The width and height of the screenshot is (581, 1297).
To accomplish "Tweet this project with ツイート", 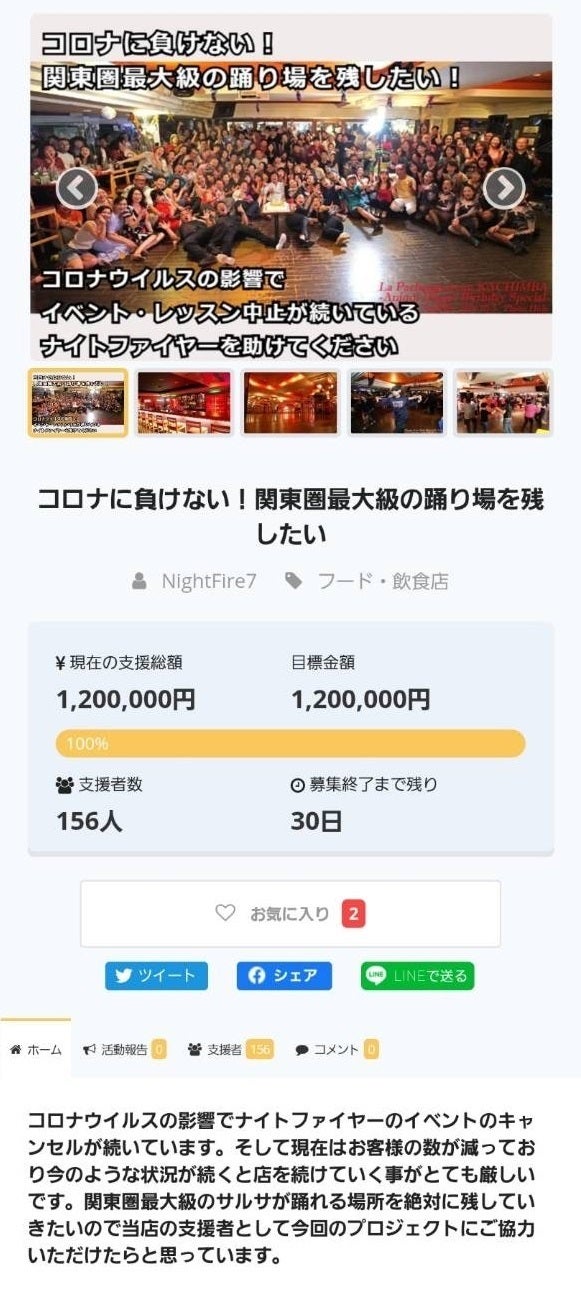I will coord(157,976).
